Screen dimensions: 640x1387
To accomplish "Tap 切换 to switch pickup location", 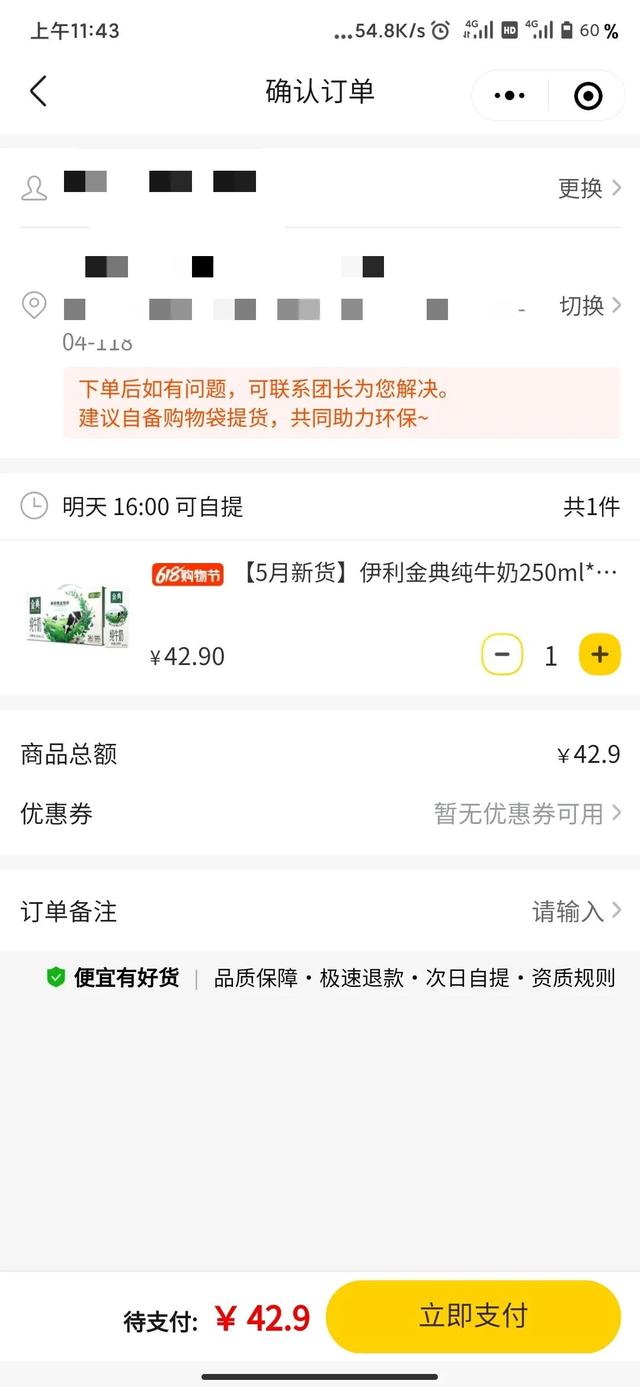I will tap(589, 306).
